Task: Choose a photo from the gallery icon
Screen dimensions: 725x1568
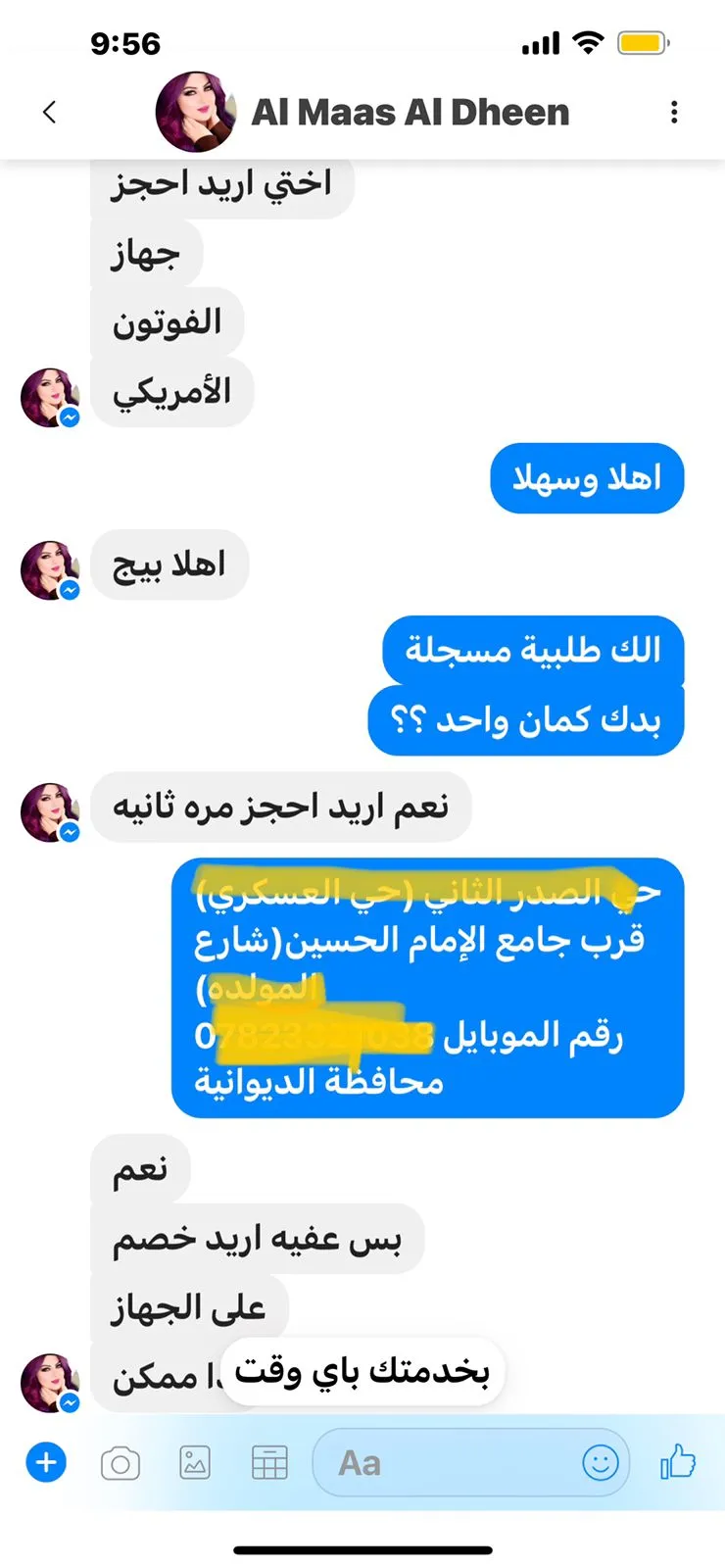Action: pyautogui.click(x=195, y=1462)
